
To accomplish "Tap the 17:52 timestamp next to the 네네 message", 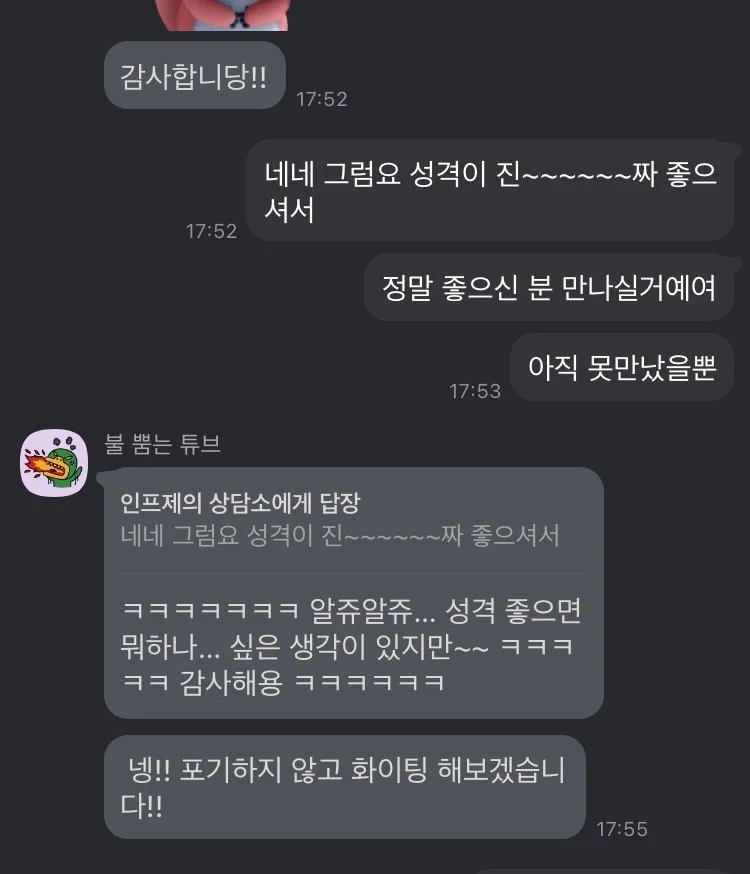I will (x=214, y=231).
